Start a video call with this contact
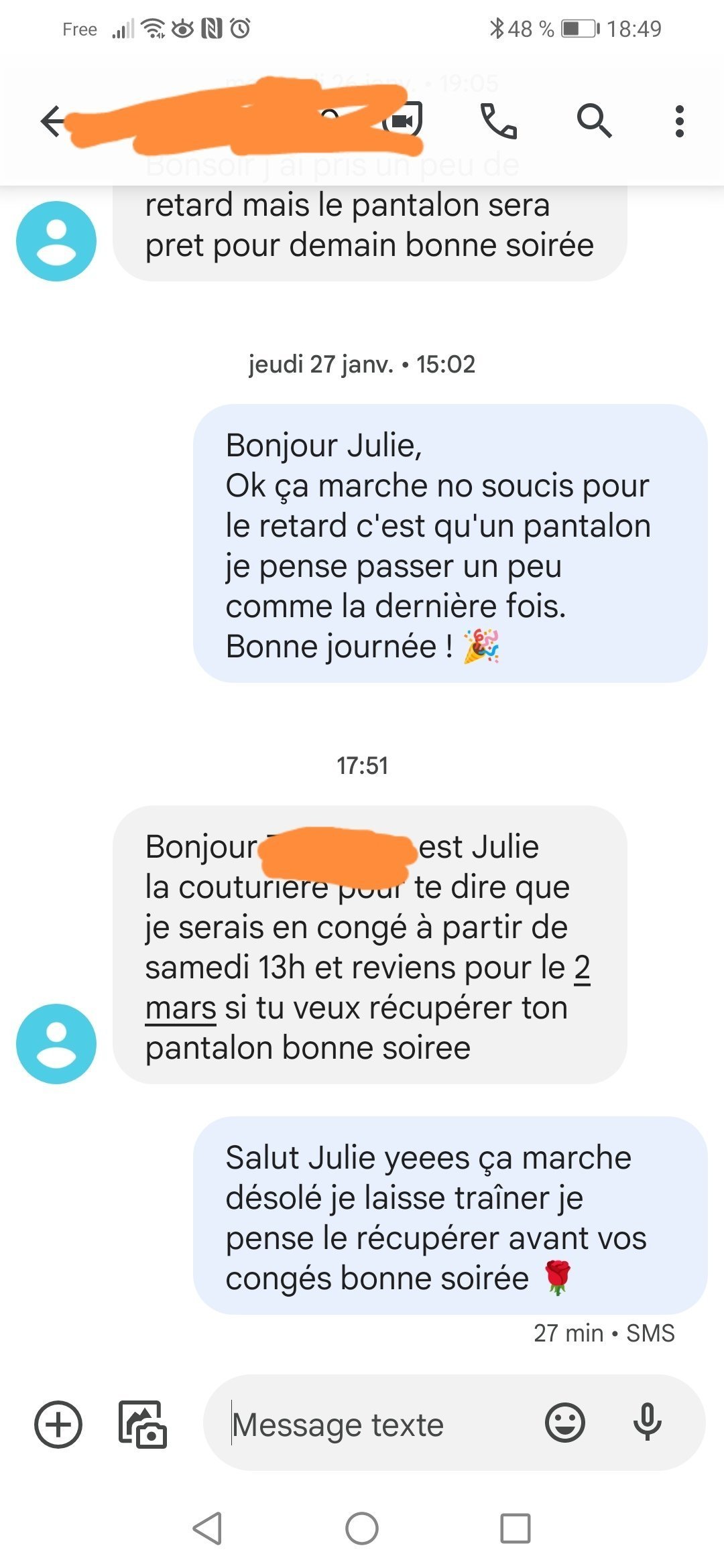 [404, 121]
